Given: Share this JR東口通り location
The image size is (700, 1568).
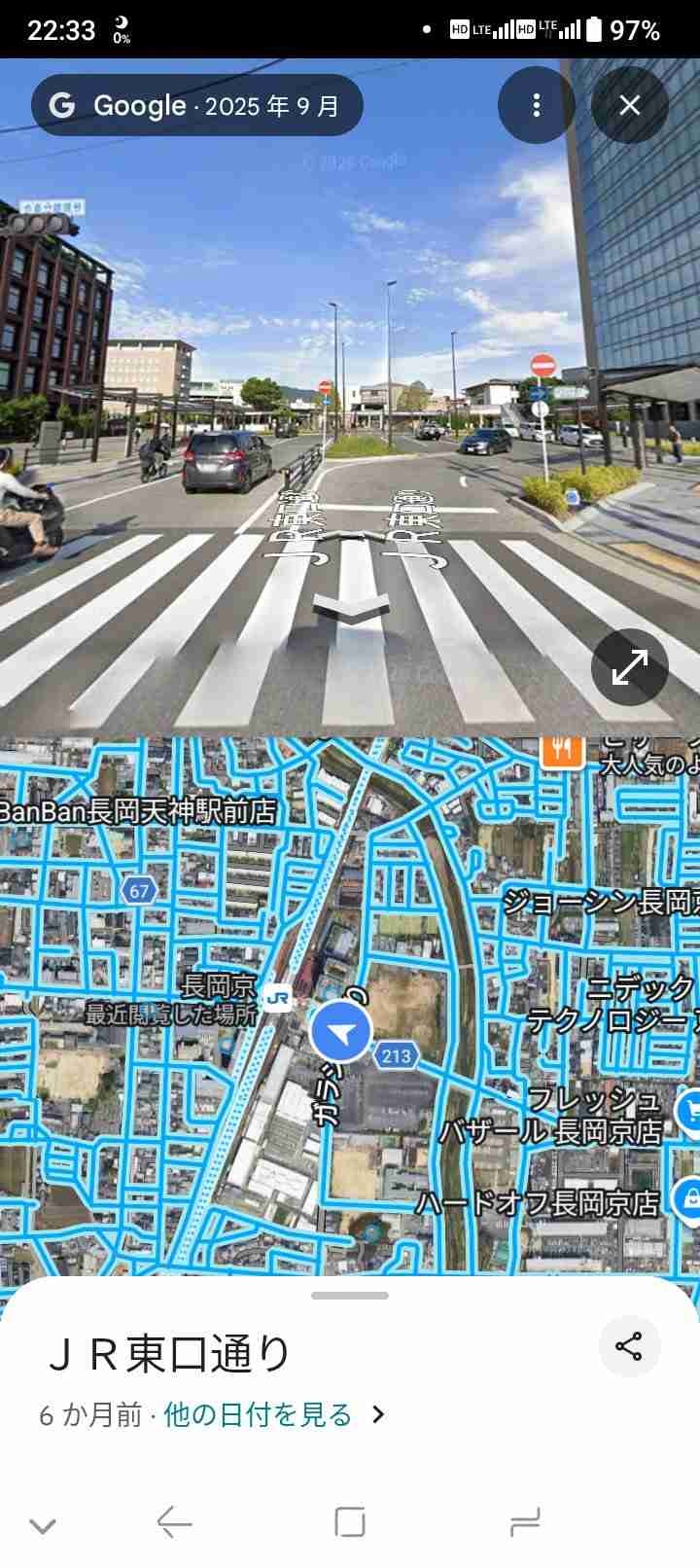Looking at the screenshot, I should click(x=629, y=1346).
